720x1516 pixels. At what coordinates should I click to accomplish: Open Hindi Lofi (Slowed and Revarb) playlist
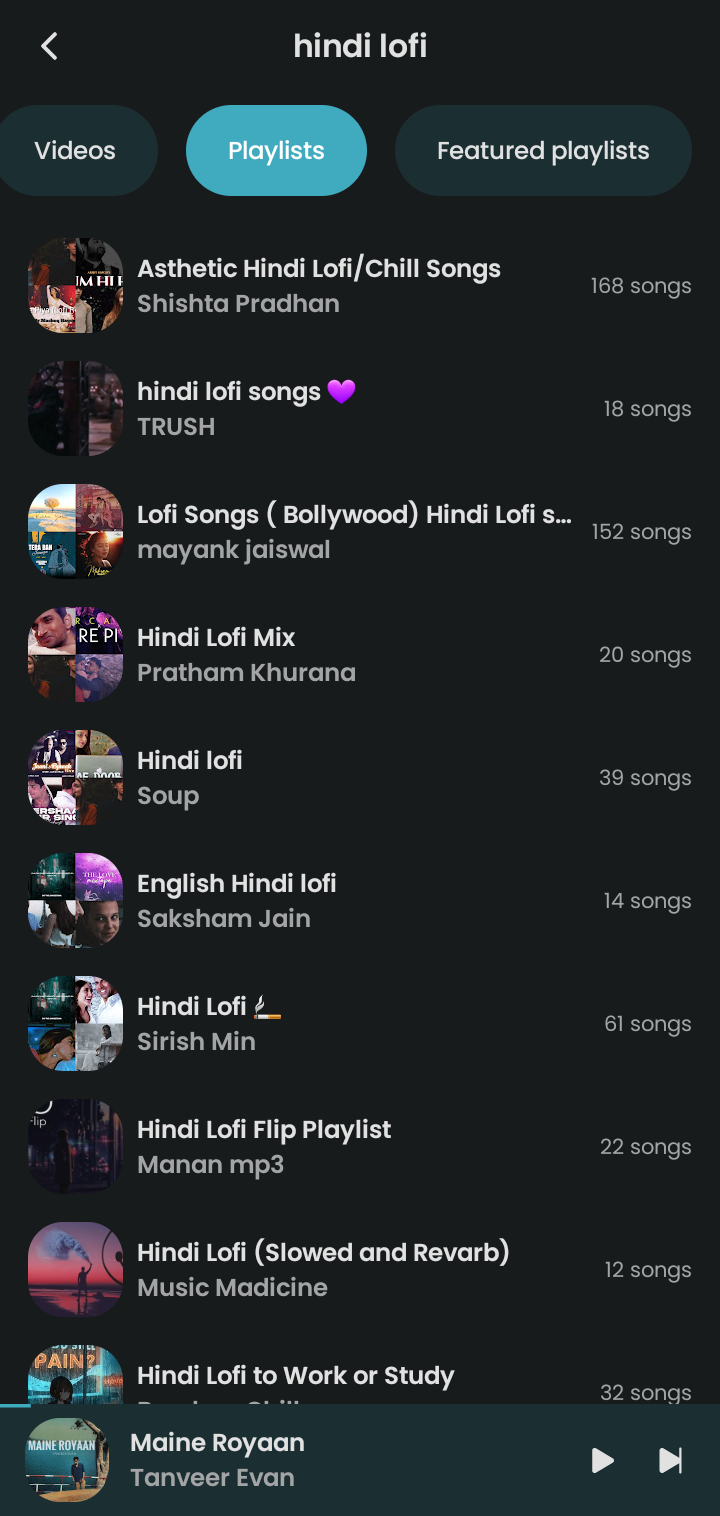point(360,1270)
